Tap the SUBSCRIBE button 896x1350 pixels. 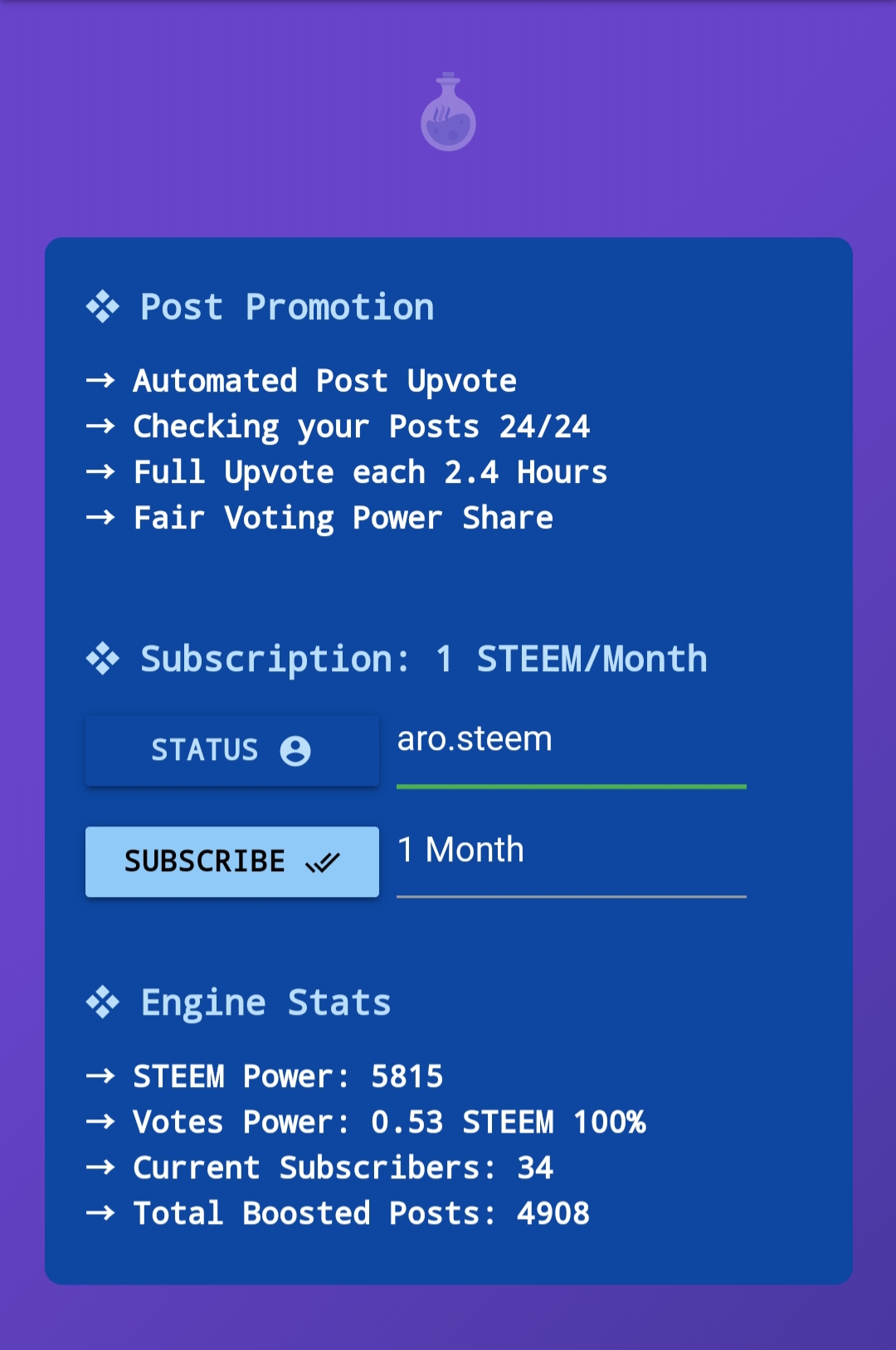click(x=231, y=861)
